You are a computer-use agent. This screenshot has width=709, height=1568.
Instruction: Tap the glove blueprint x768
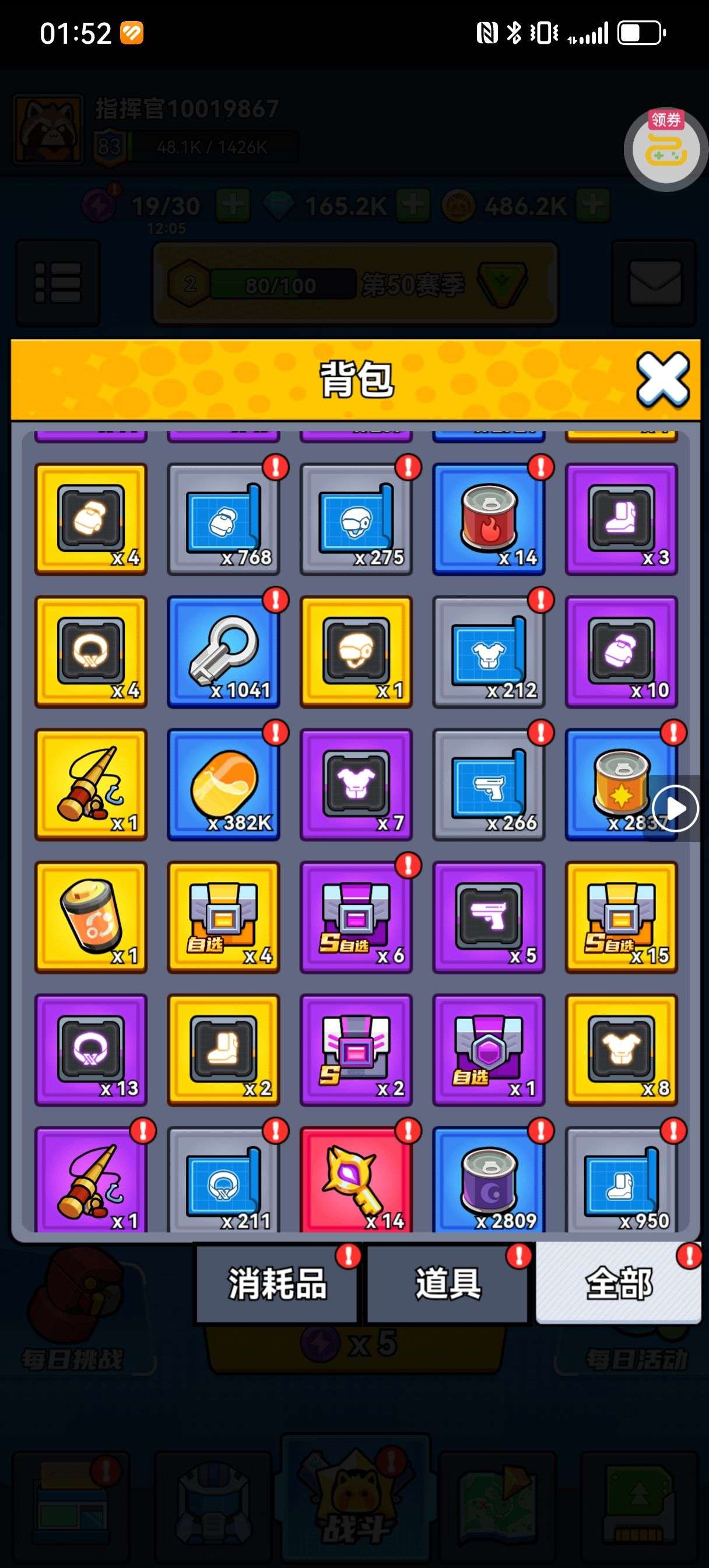point(223,519)
